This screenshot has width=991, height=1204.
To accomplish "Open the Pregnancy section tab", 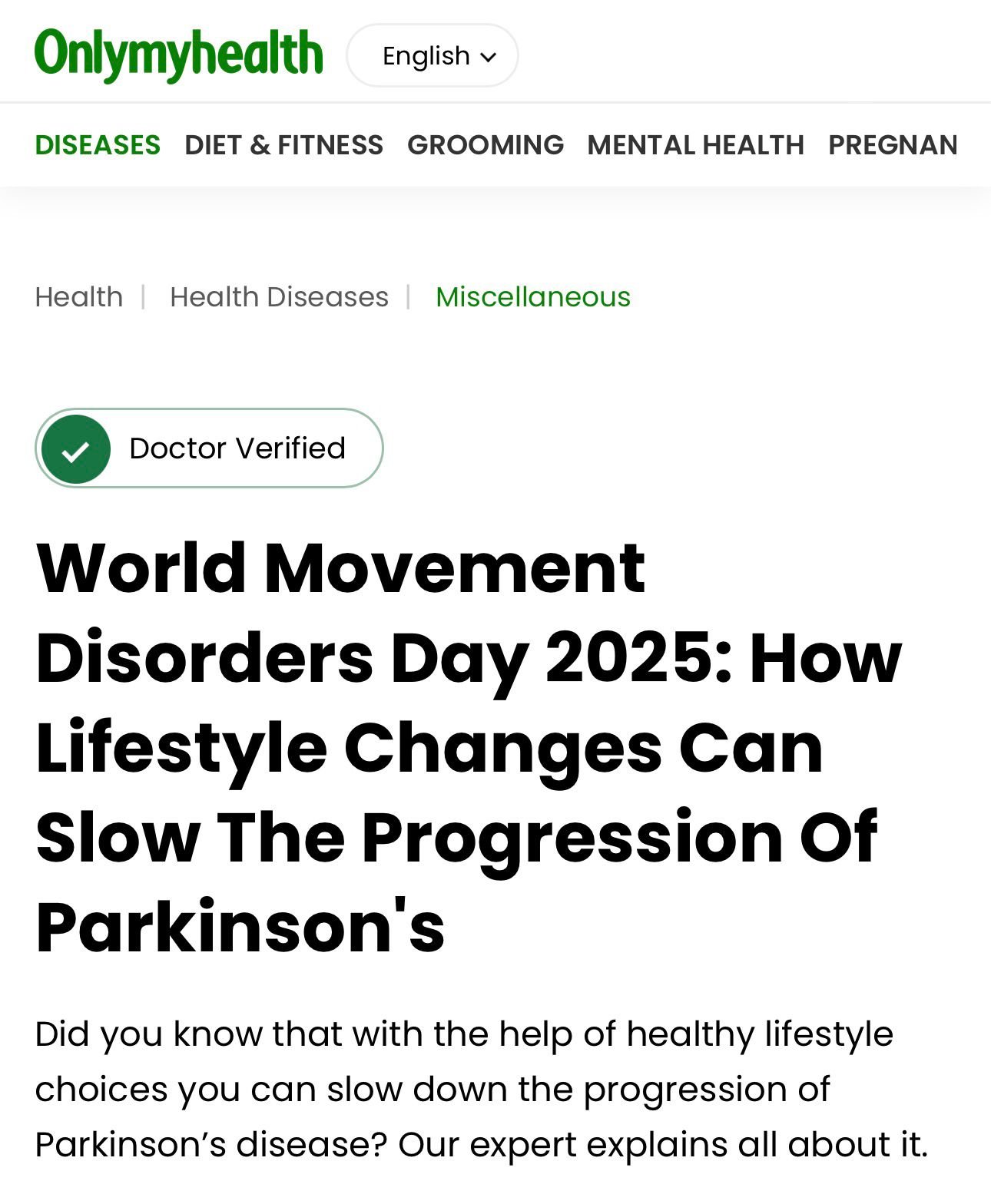I will pyautogui.click(x=893, y=145).
